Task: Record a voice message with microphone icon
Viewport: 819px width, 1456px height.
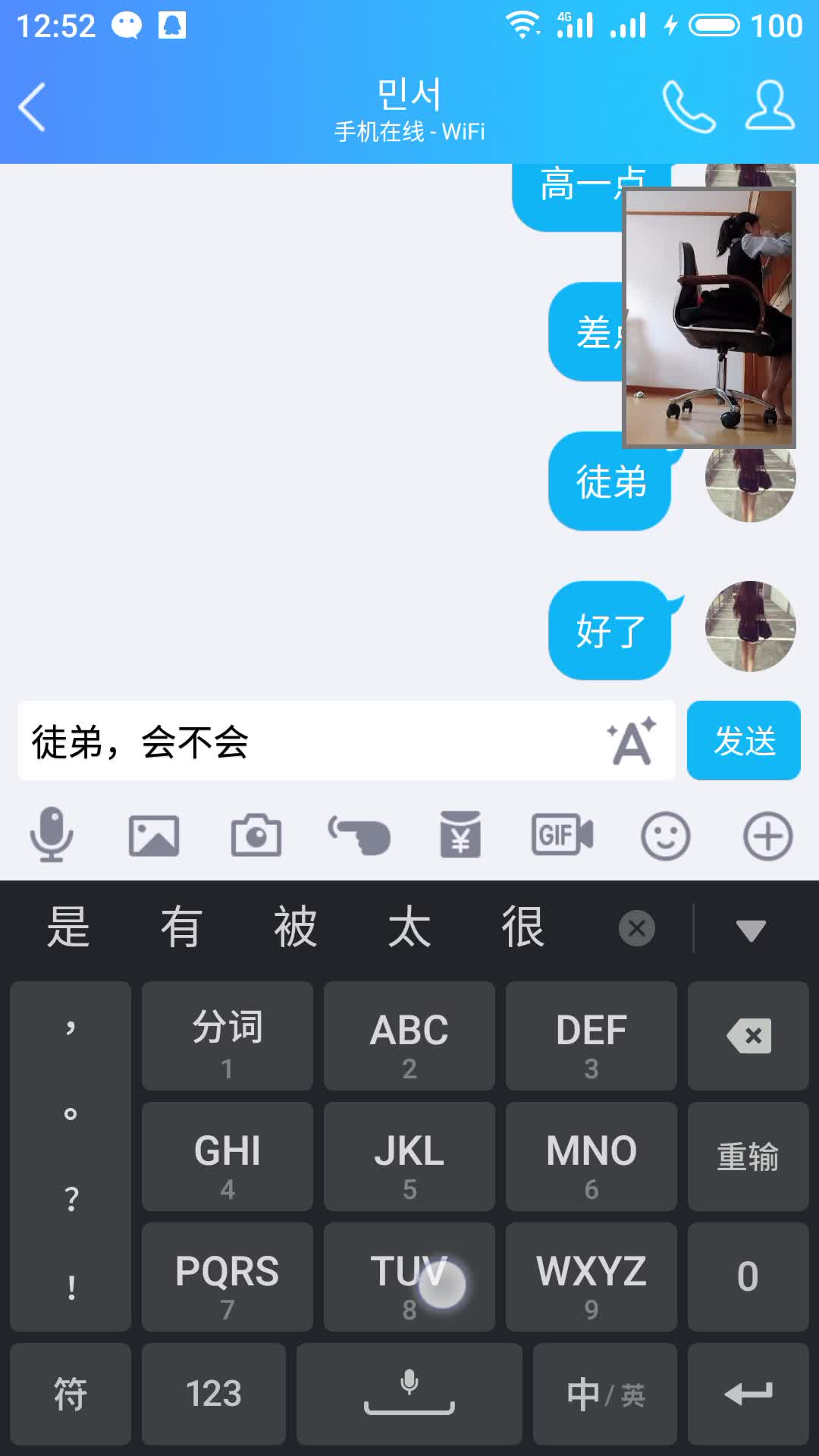Action: 52,835
